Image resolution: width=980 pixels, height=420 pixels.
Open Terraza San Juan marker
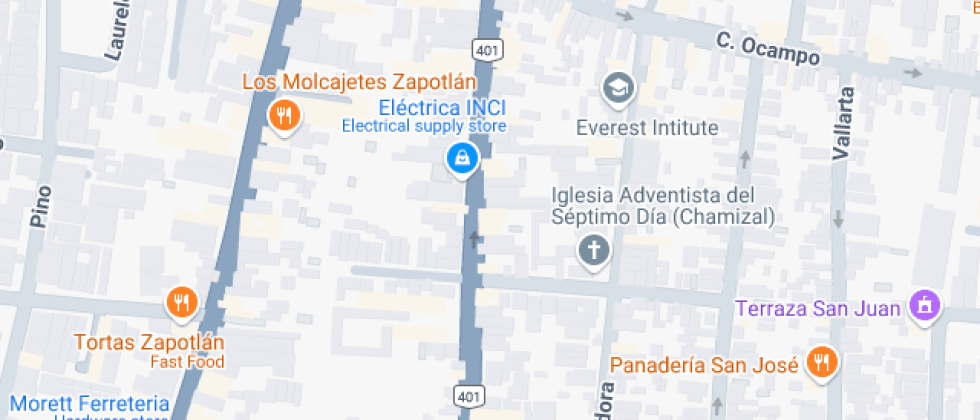(x=925, y=307)
